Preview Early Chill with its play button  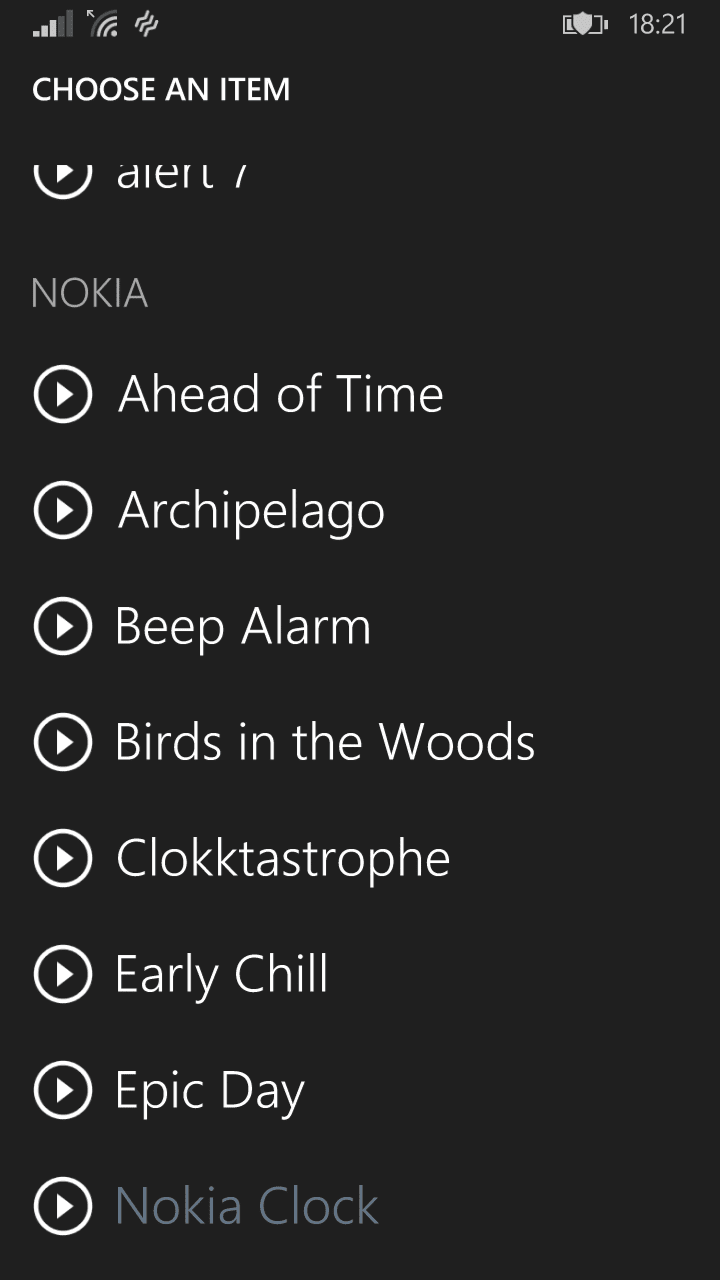(x=63, y=974)
